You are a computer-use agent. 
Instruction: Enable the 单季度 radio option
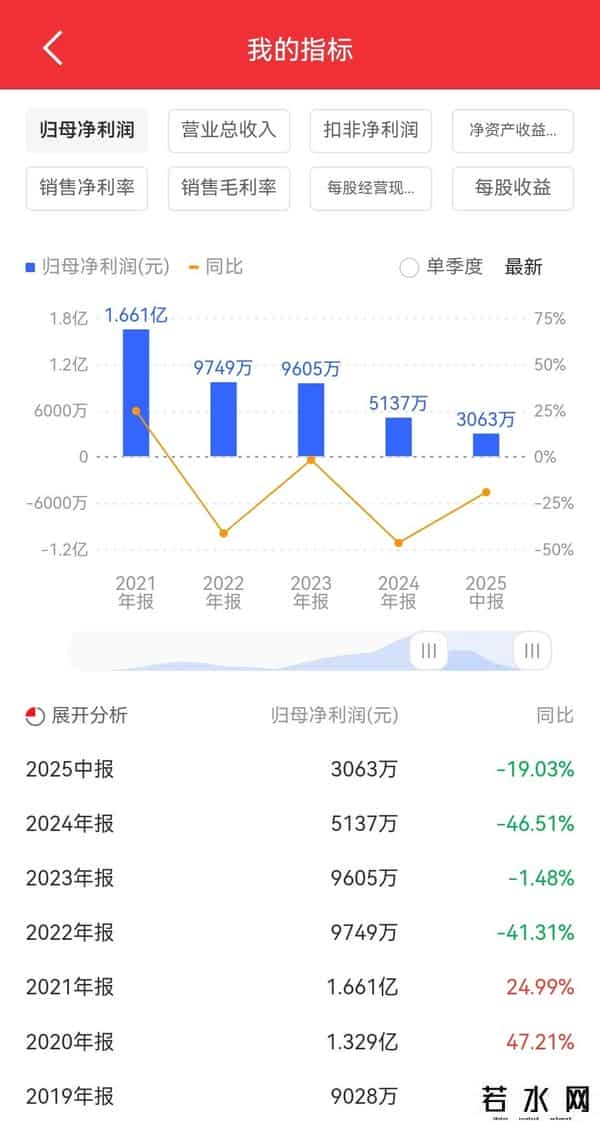[410, 267]
